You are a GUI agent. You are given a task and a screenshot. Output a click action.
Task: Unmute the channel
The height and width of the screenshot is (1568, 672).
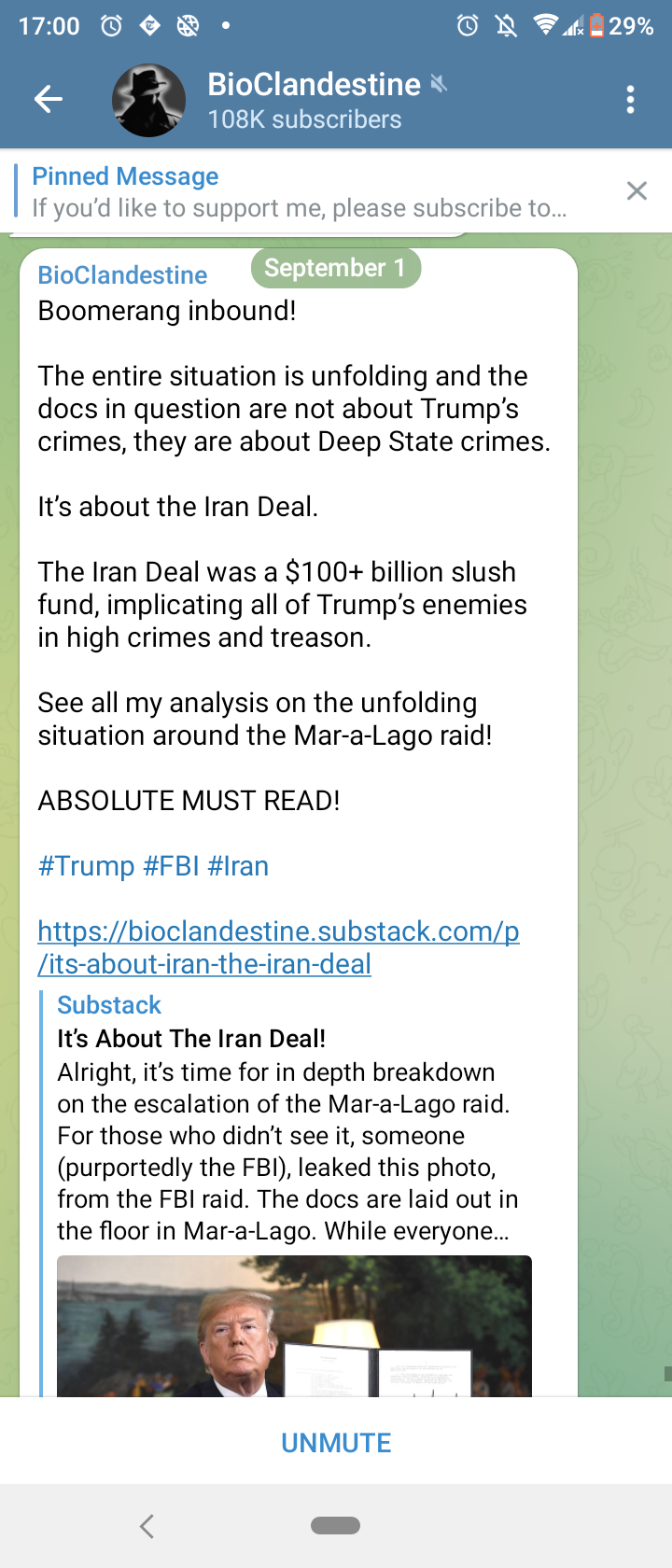point(336,1443)
